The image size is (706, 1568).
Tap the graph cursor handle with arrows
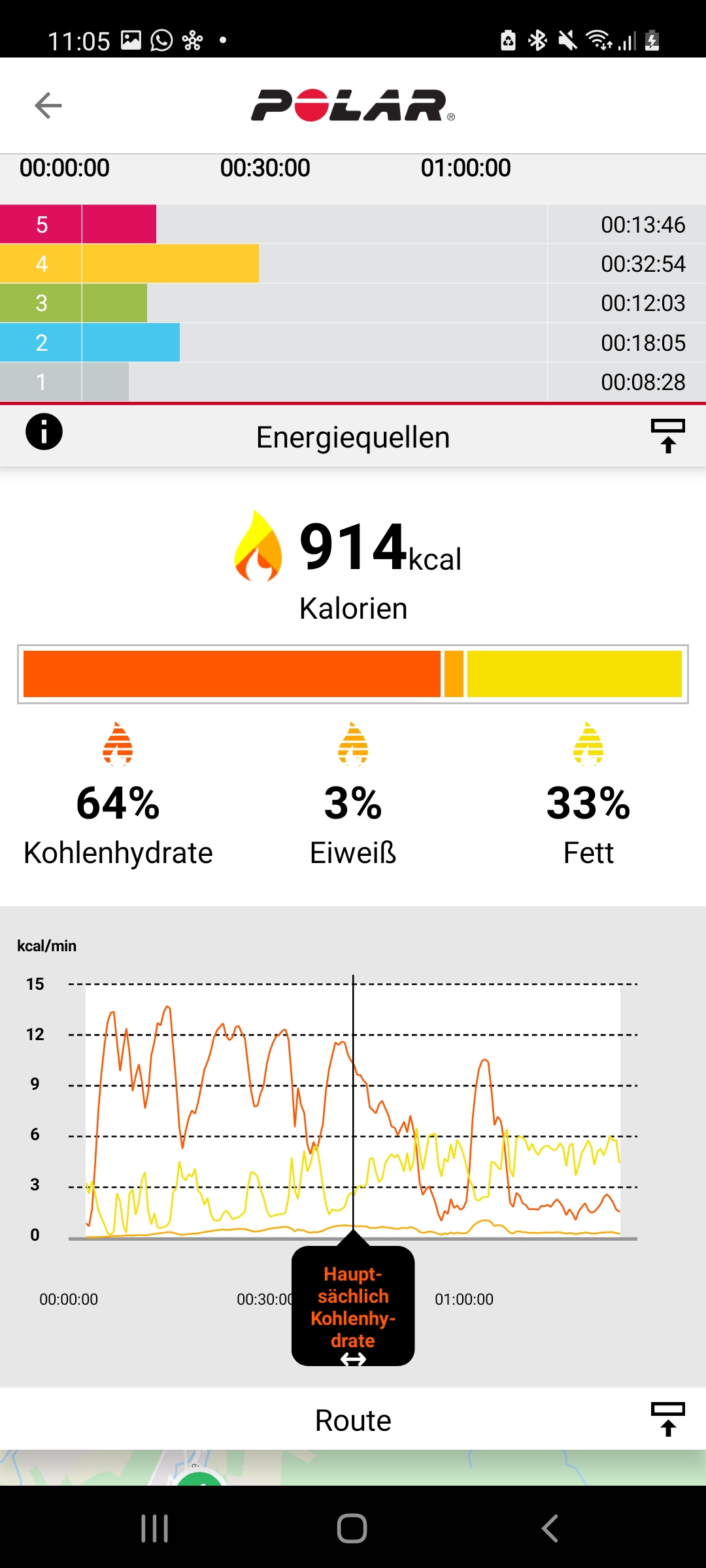[x=353, y=1359]
